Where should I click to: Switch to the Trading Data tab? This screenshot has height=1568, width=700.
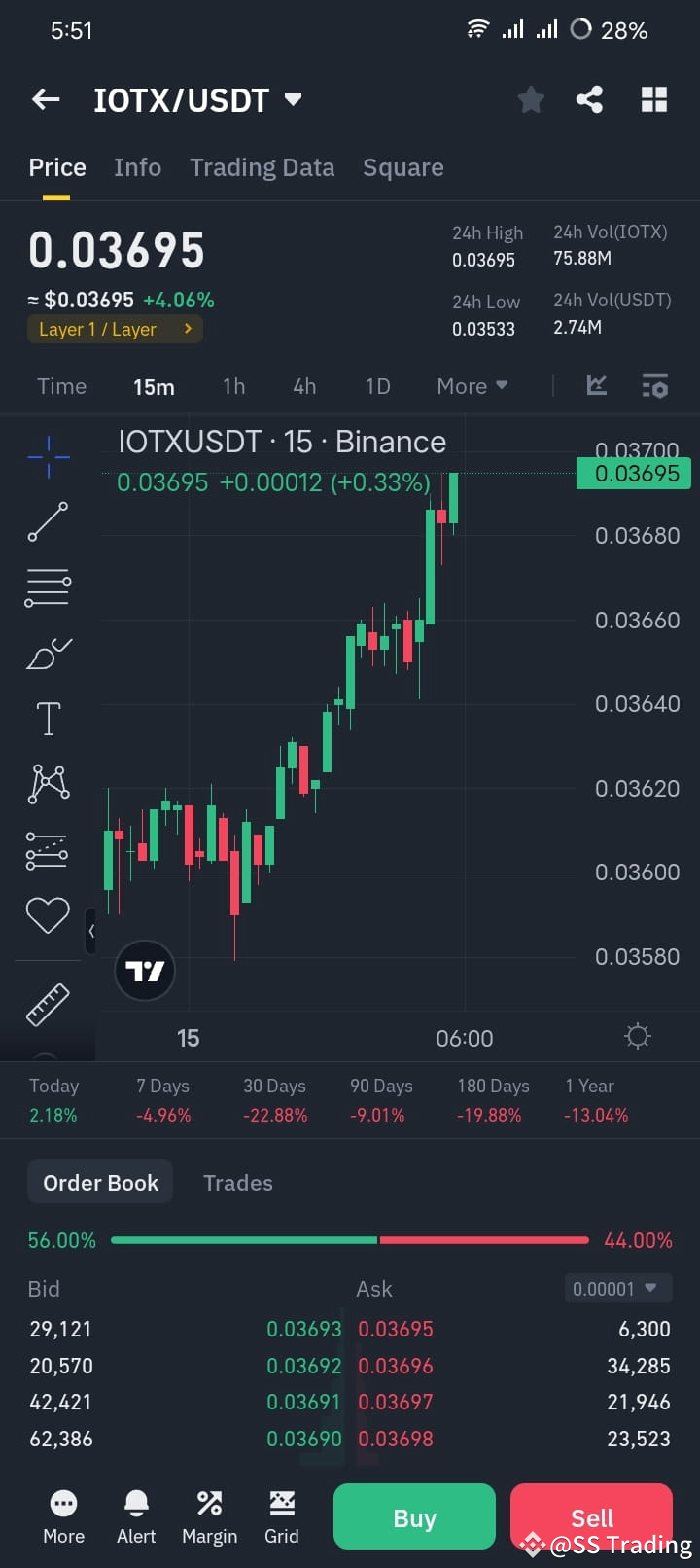coord(262,167)
